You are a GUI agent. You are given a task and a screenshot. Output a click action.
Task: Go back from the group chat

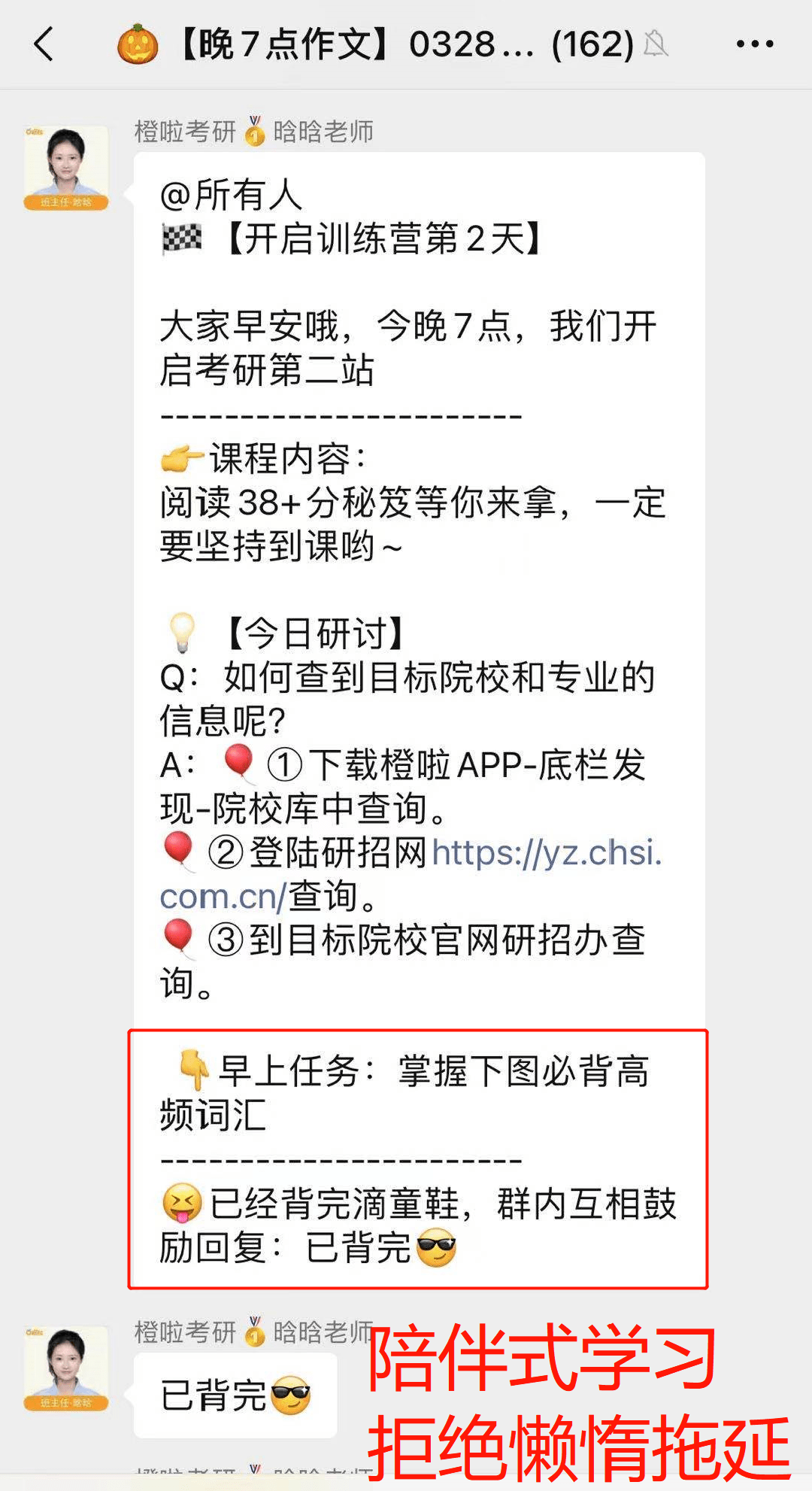45,44
